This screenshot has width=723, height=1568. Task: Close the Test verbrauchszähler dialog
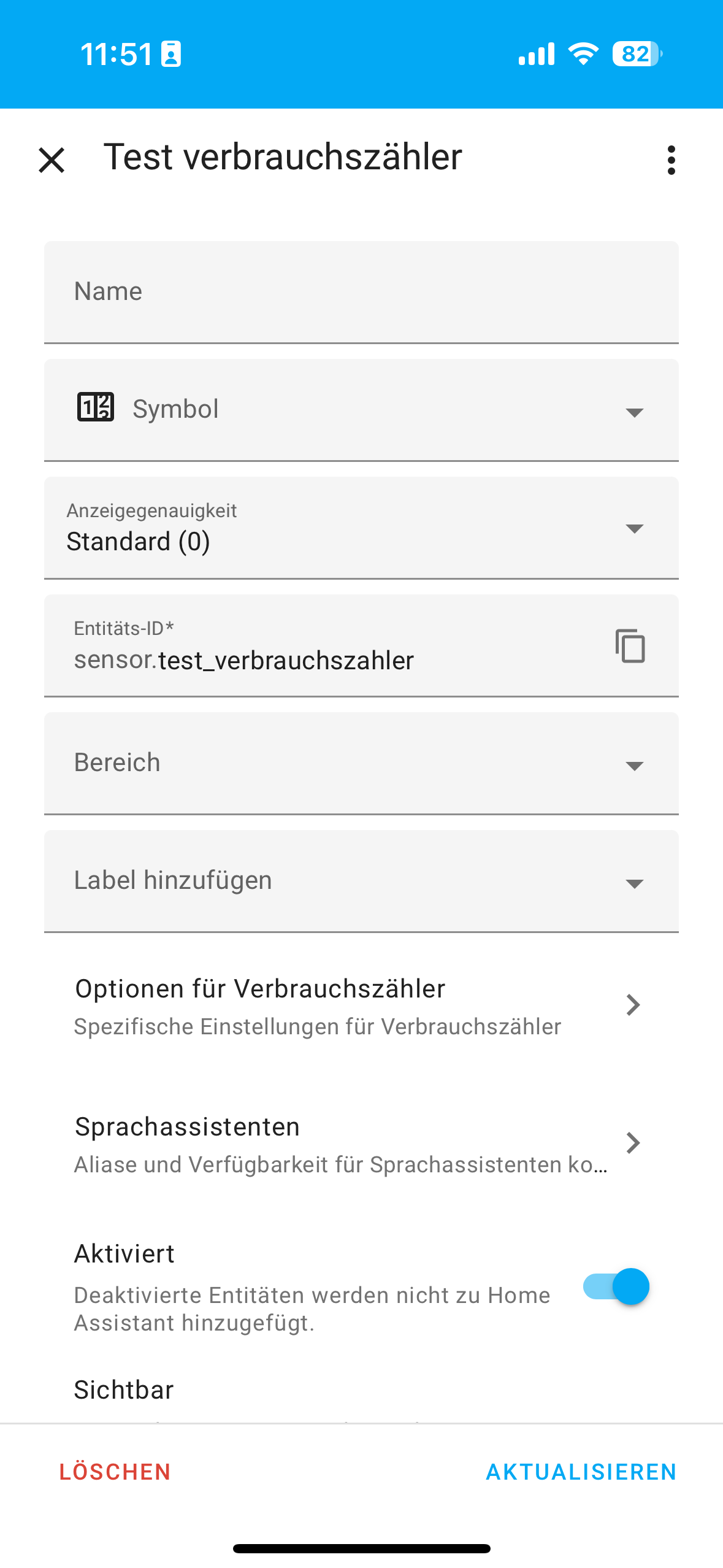pyautogui.click(x=52, y=160)
